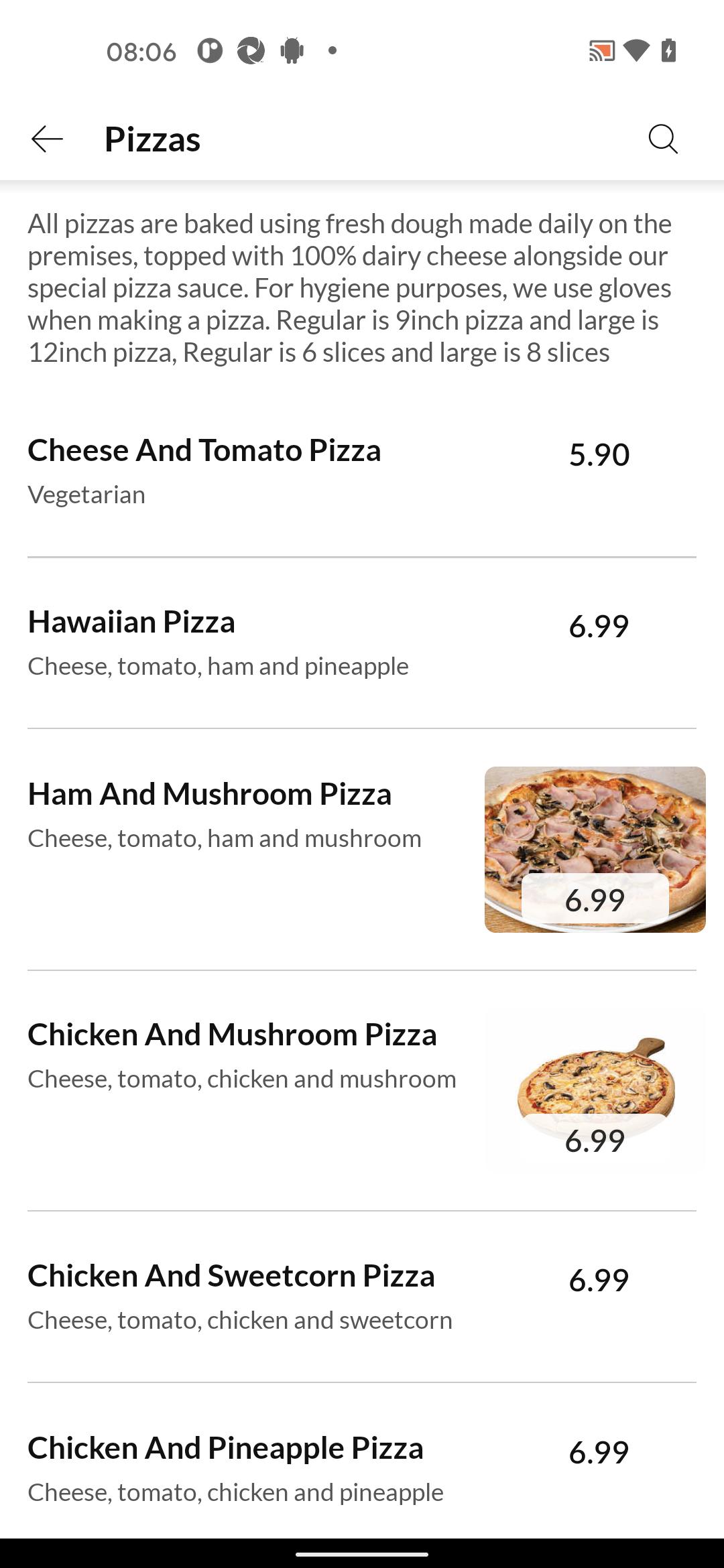Tap Chicken And Pineapple Pizza

362,1461
